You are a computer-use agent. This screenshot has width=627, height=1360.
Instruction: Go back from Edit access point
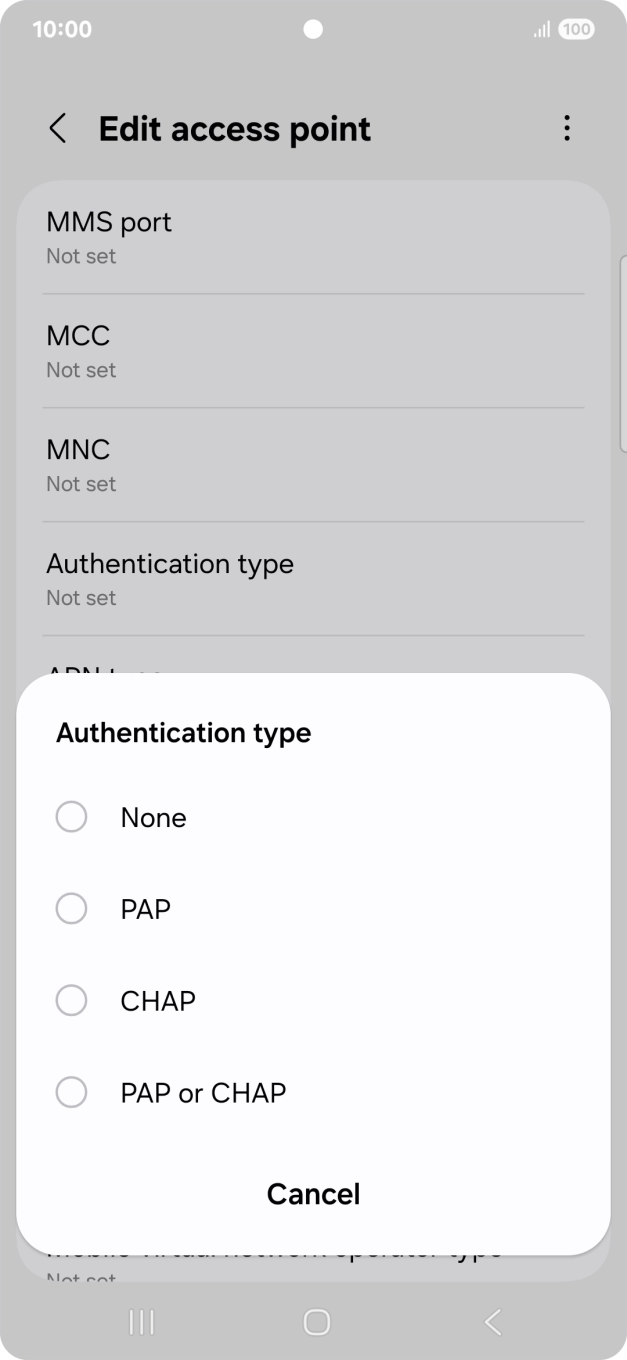click(x=58, y=128)
